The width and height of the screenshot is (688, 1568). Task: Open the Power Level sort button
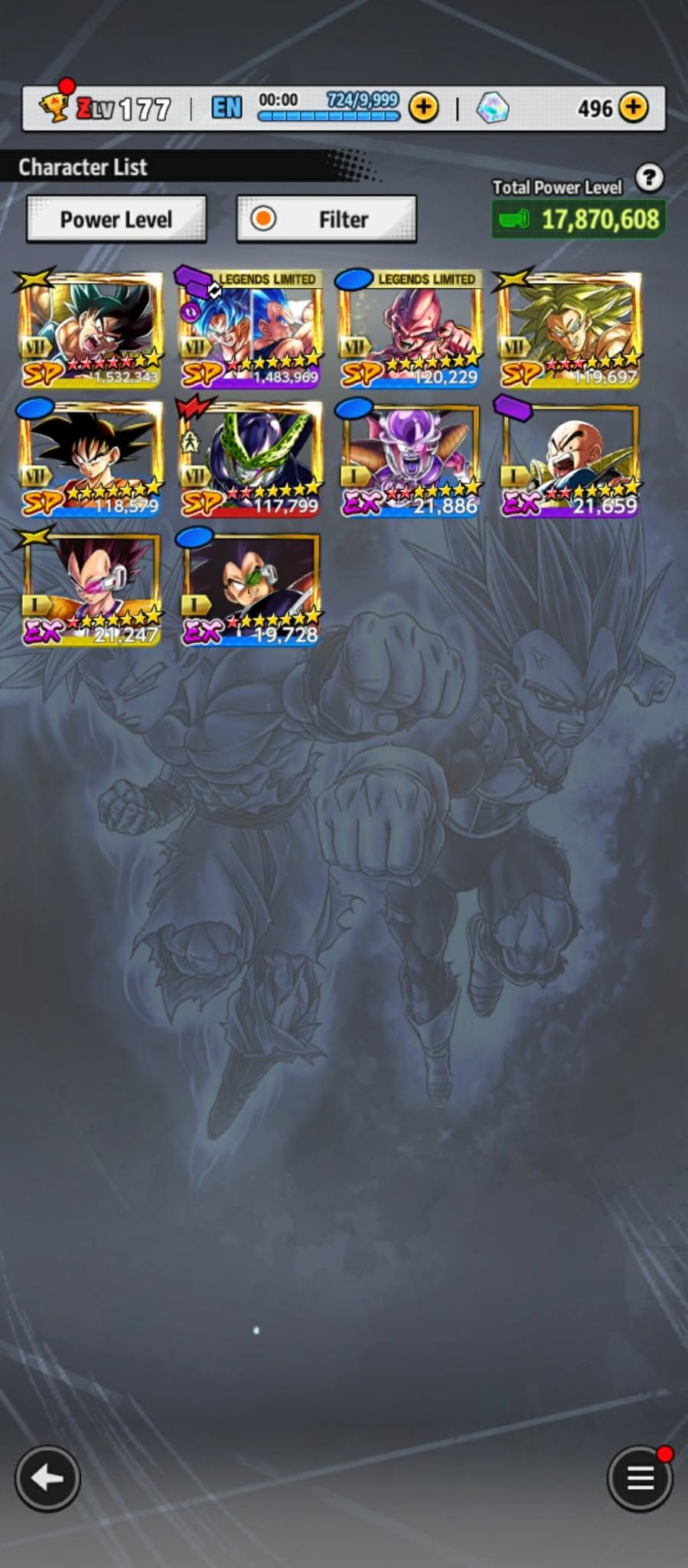(x=116, y=219)
